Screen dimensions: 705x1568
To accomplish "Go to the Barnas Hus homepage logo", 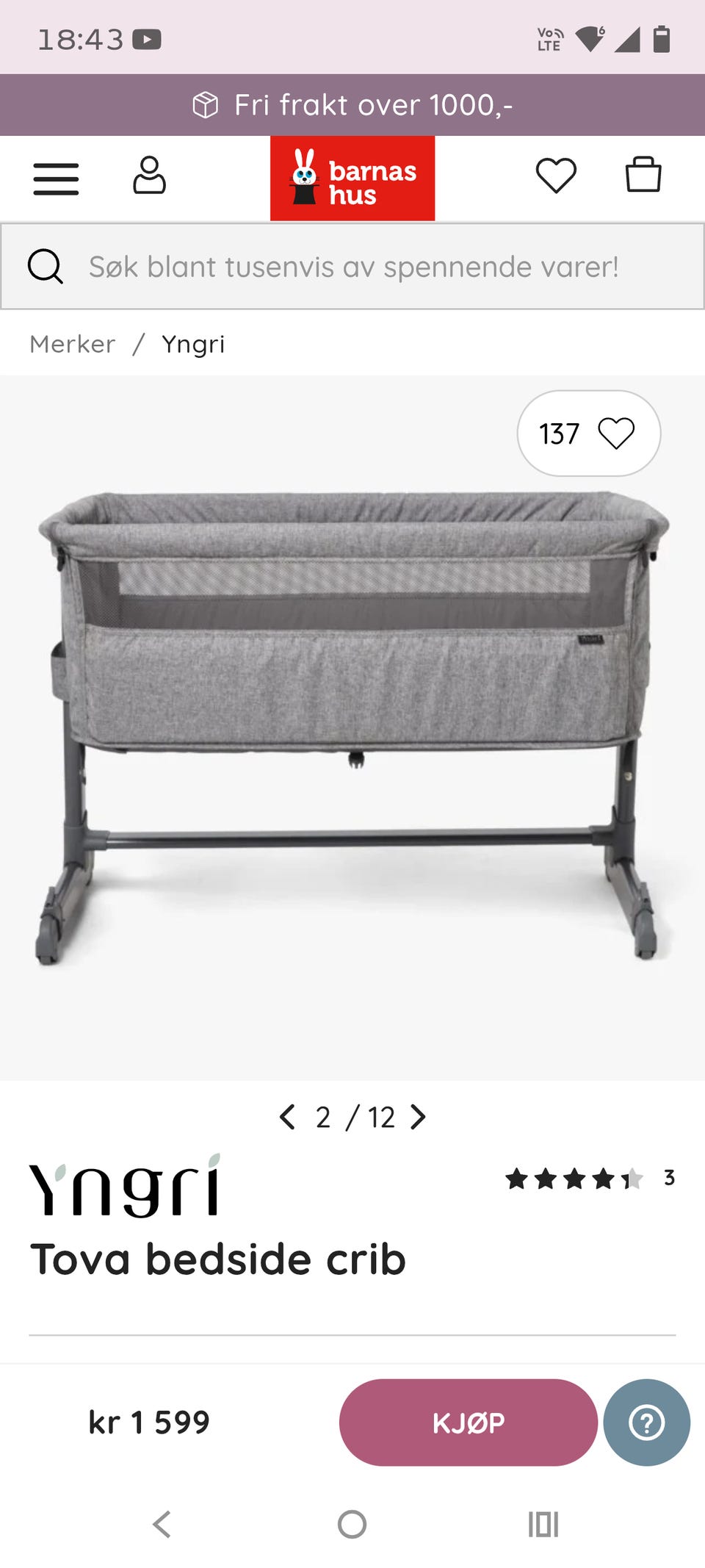I will pyautogui.click(x=352, y=179).
